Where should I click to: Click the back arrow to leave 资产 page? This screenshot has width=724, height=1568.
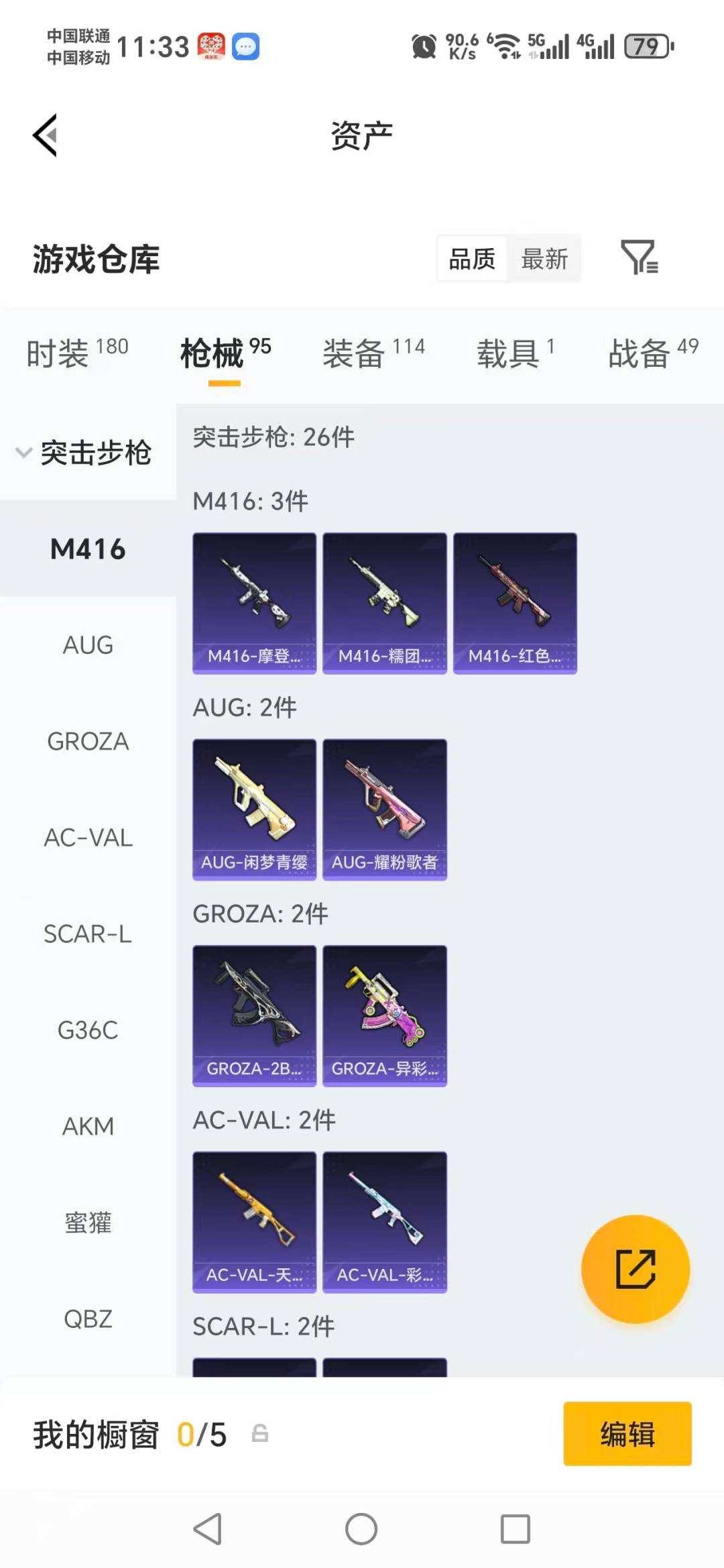[44, 134]
